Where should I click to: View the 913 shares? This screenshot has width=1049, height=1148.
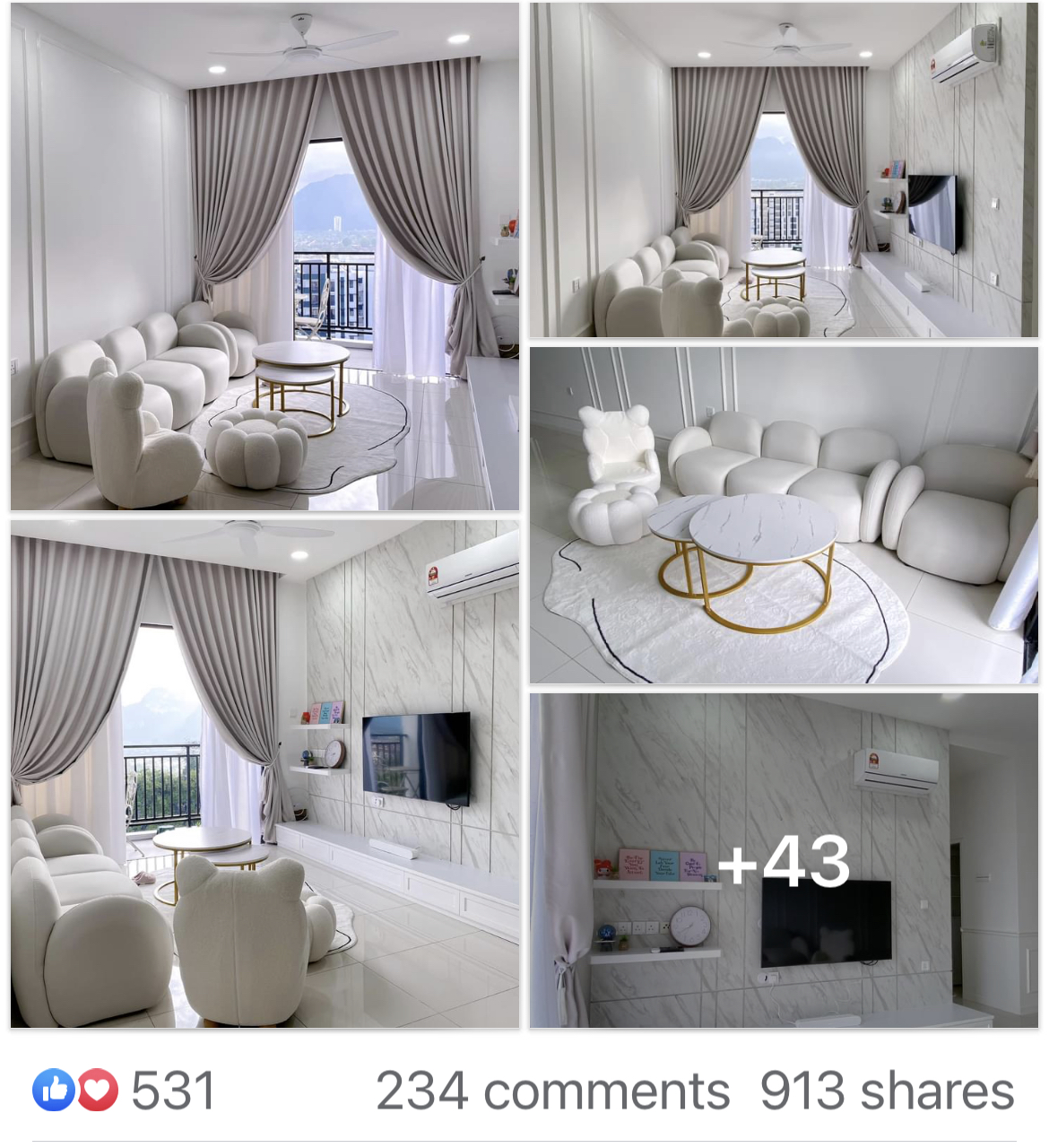pyautogui.click(x=886, y=1091)
